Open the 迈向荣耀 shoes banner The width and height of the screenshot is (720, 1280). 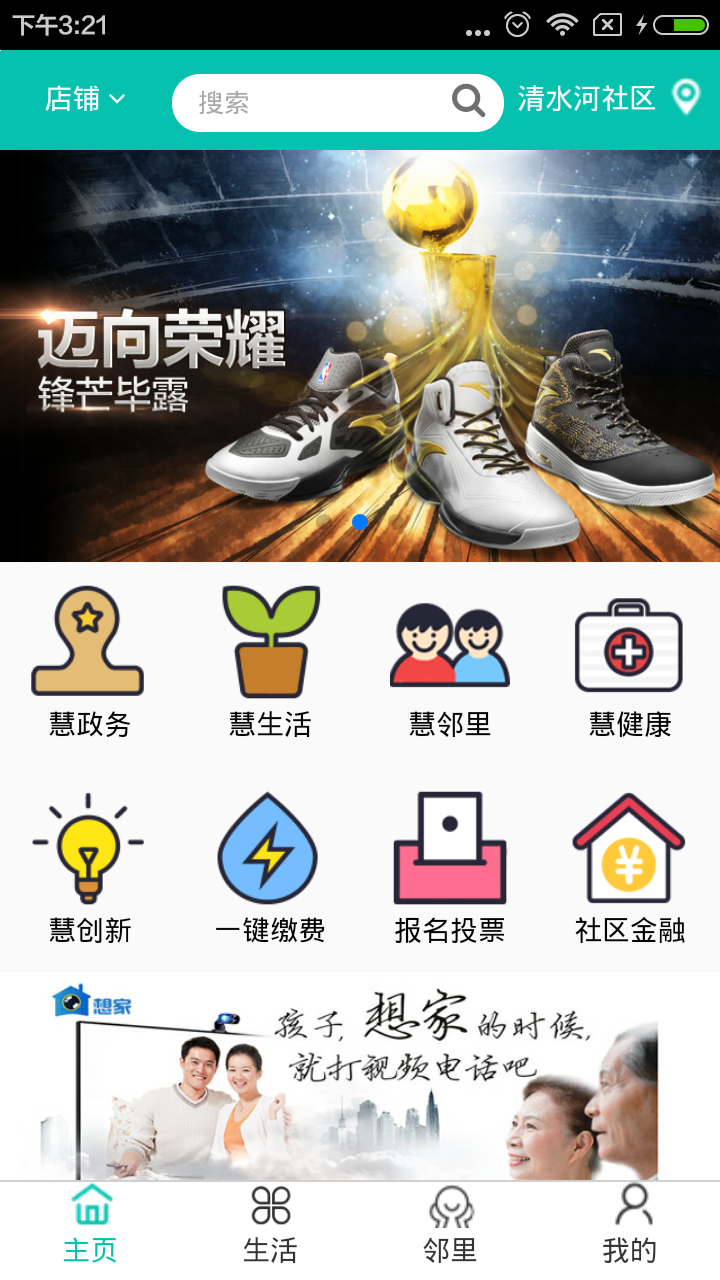coord(360,355)
